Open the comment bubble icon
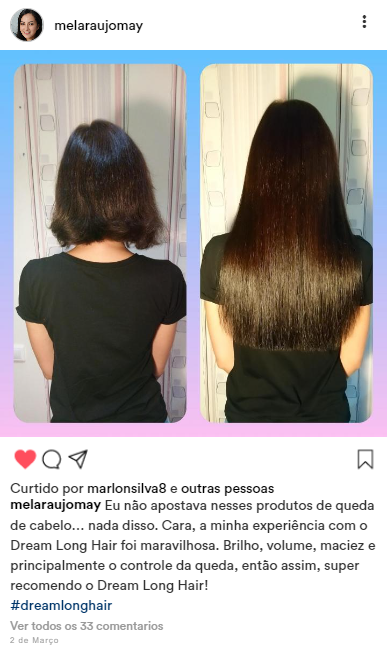This screenshot has height=646, width=387. click(x=52, y=459)
